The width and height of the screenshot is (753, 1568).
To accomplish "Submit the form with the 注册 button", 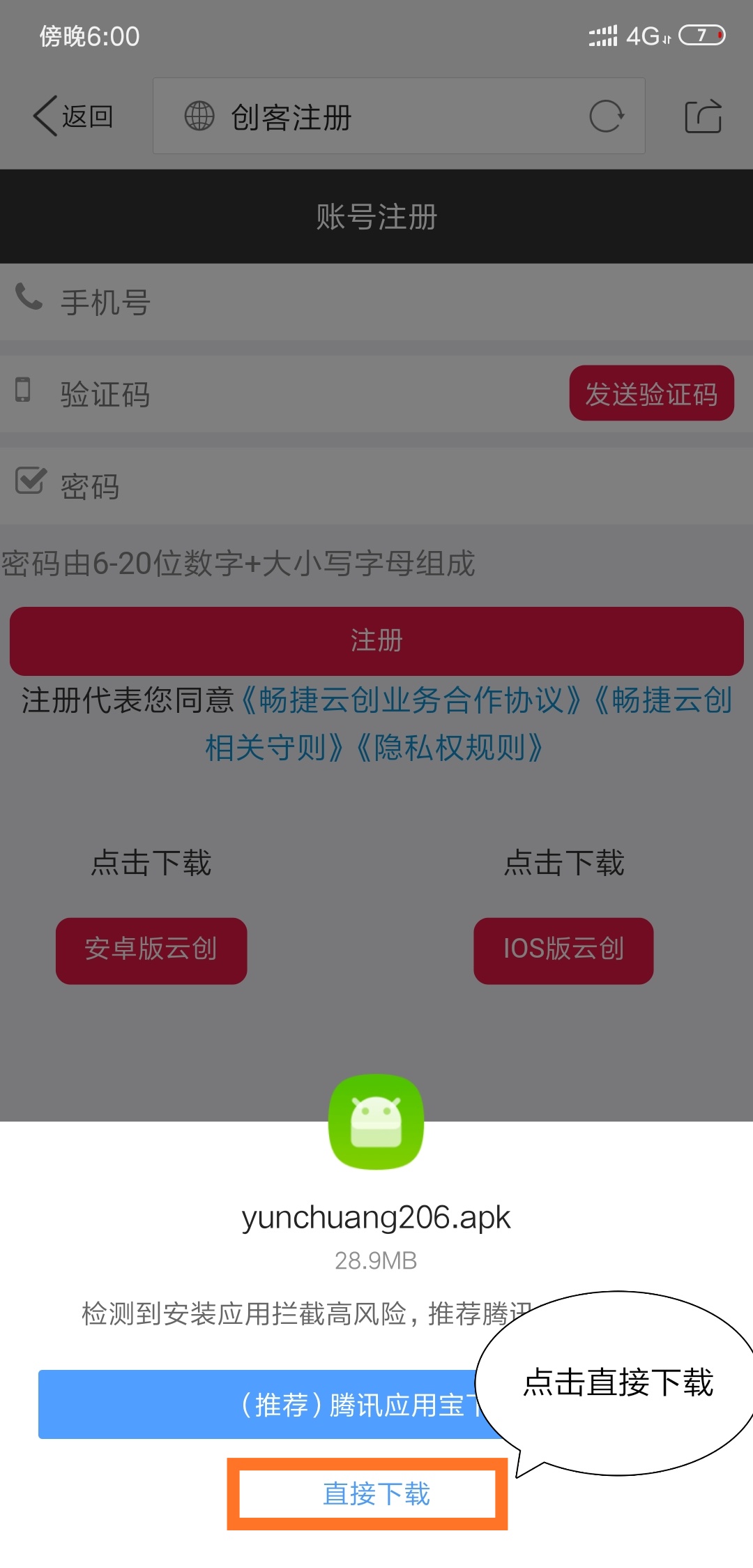I will click(x=376, y=640).
